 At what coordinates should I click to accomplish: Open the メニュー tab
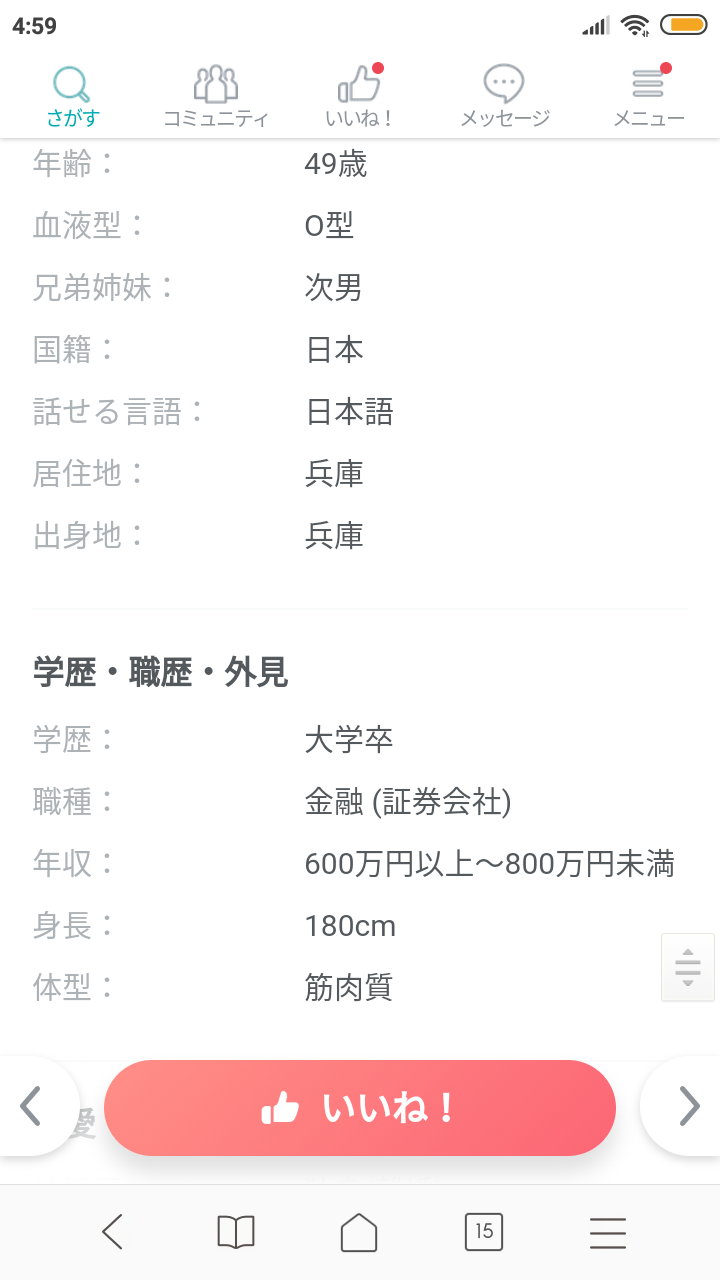pos(648,96)
